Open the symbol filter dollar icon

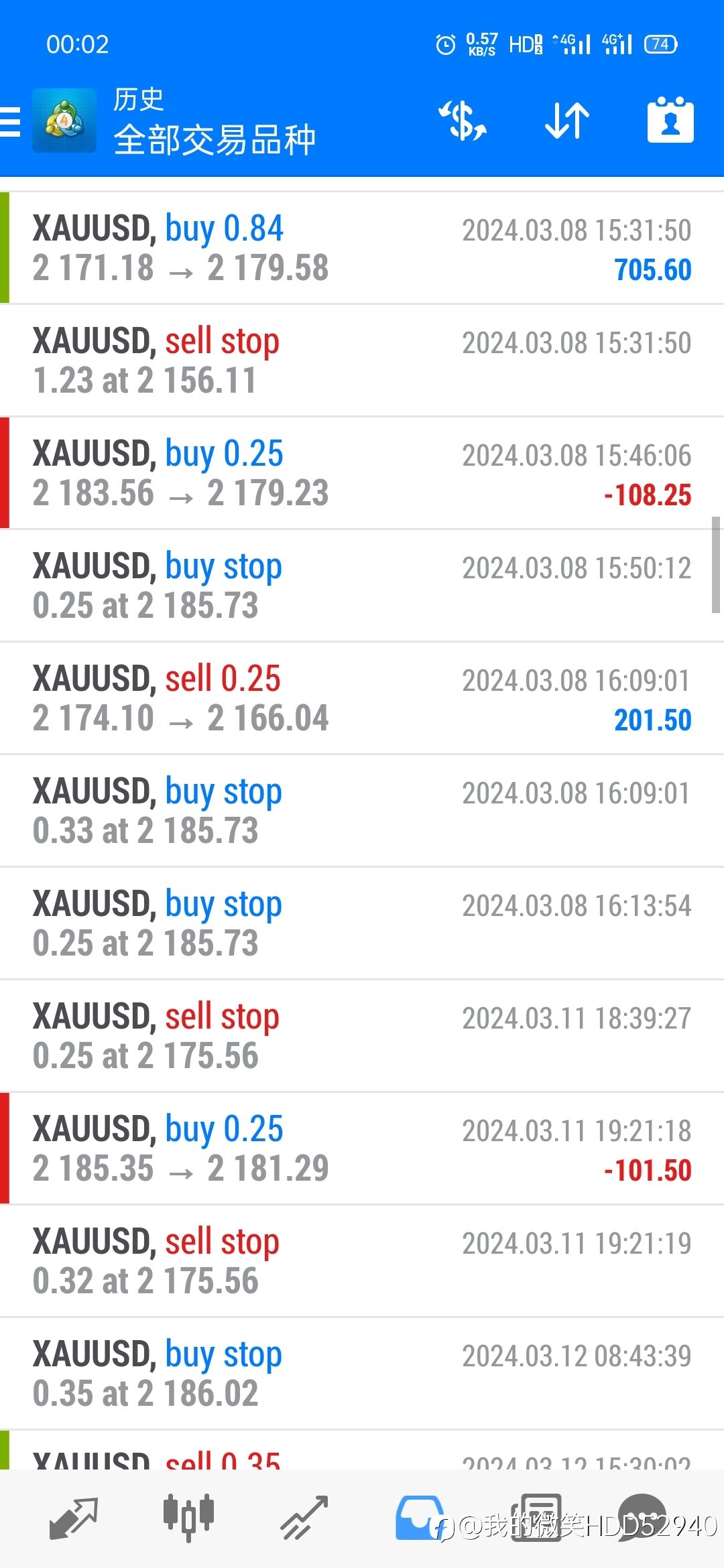point(463,121)
